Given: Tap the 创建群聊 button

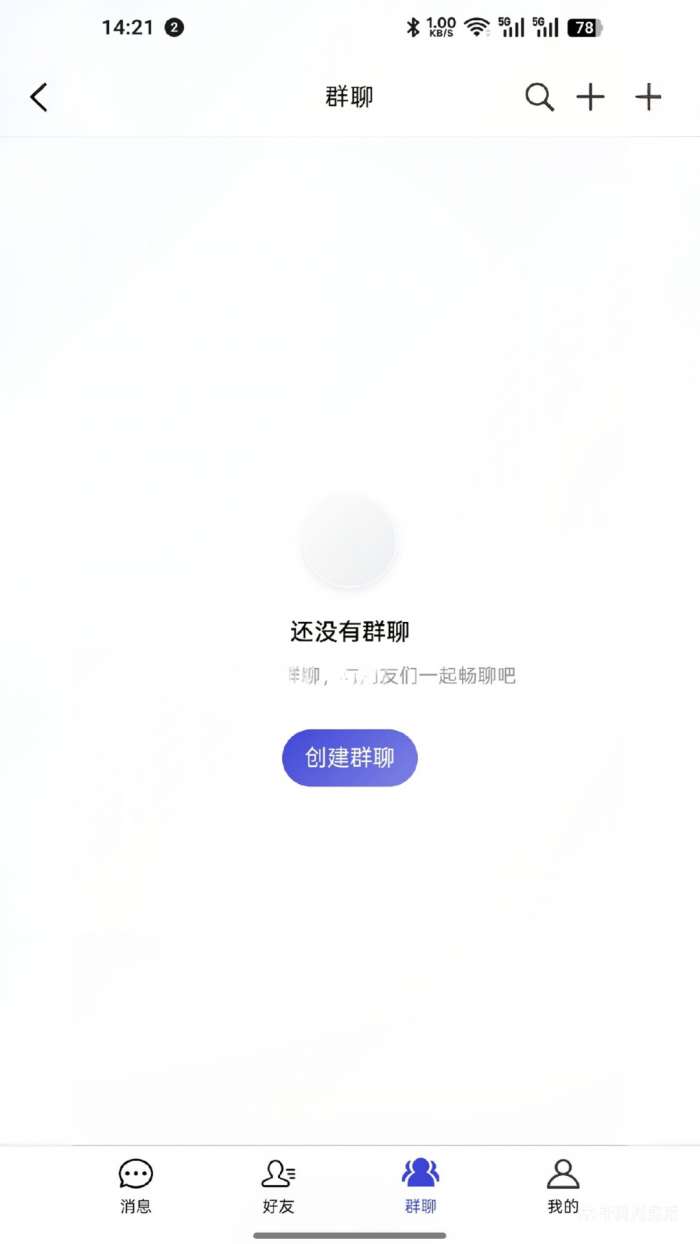Looking at the screenshot, I should click(349, 758).
